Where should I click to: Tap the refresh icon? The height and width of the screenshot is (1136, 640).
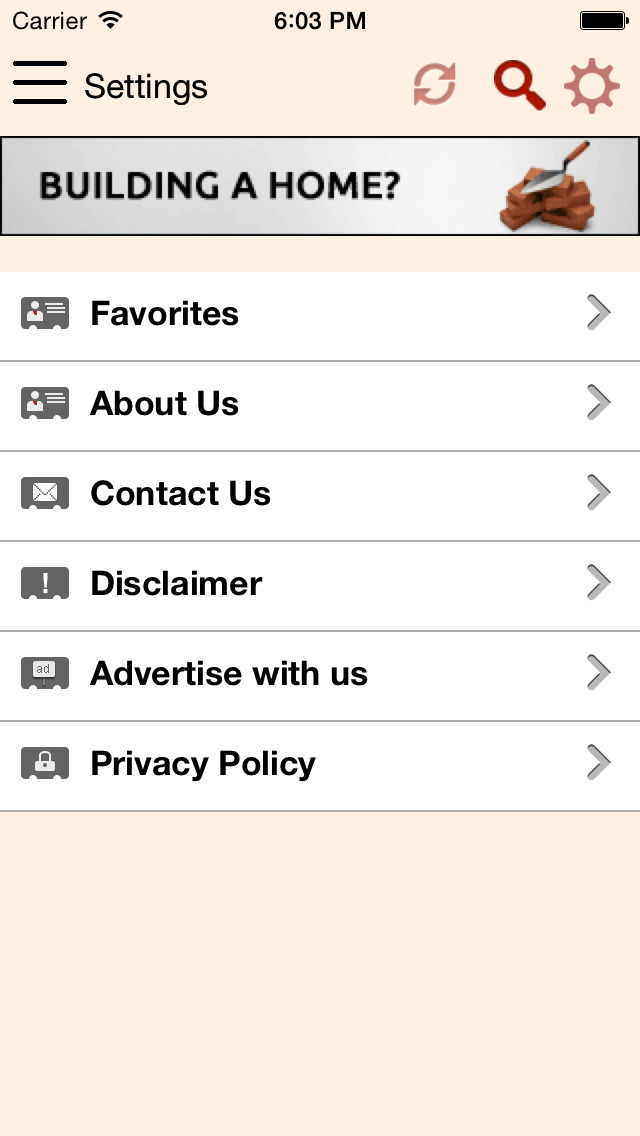[x=435, y=85]
